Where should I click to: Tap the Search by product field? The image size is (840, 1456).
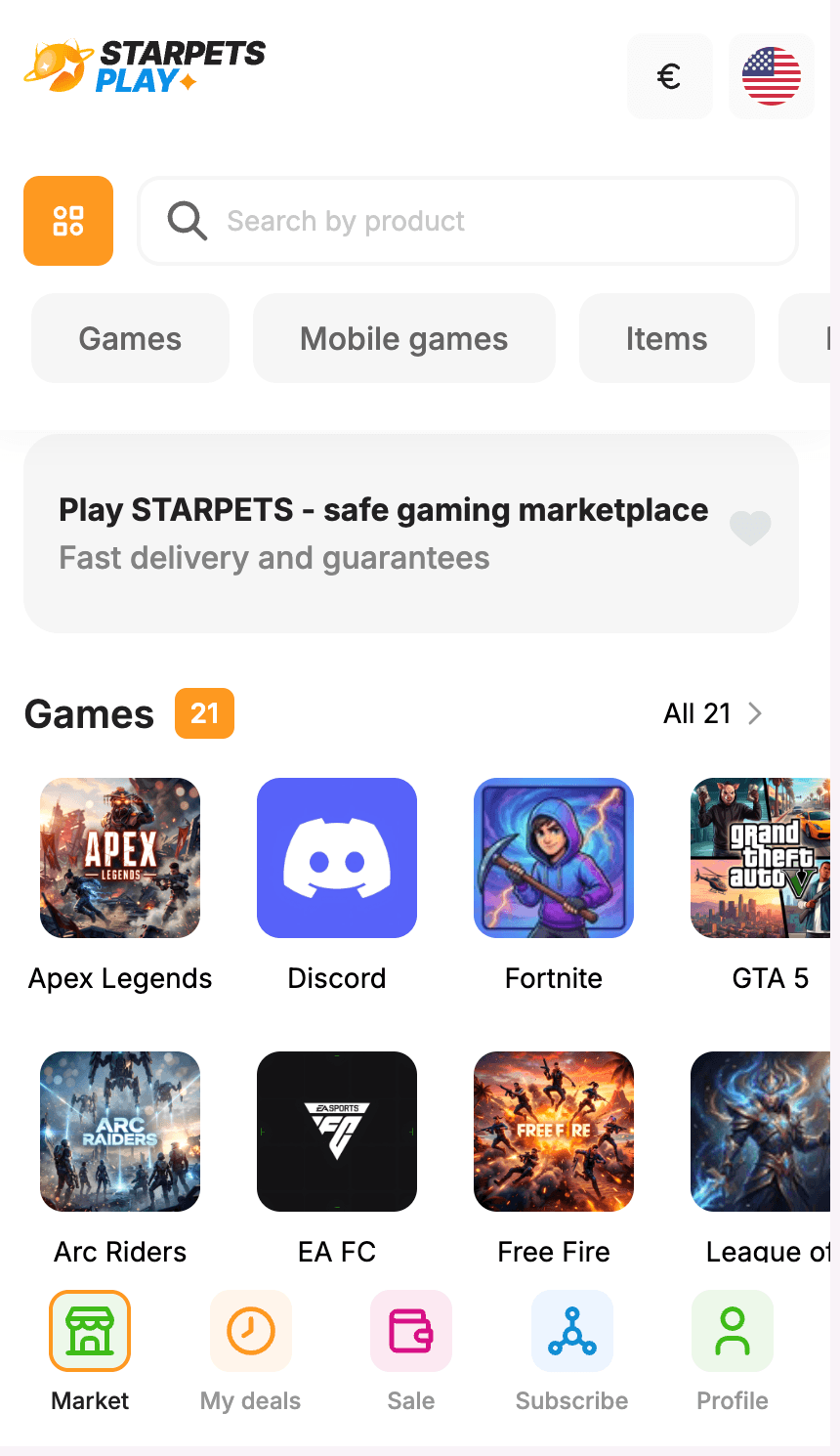coord(469,221)
